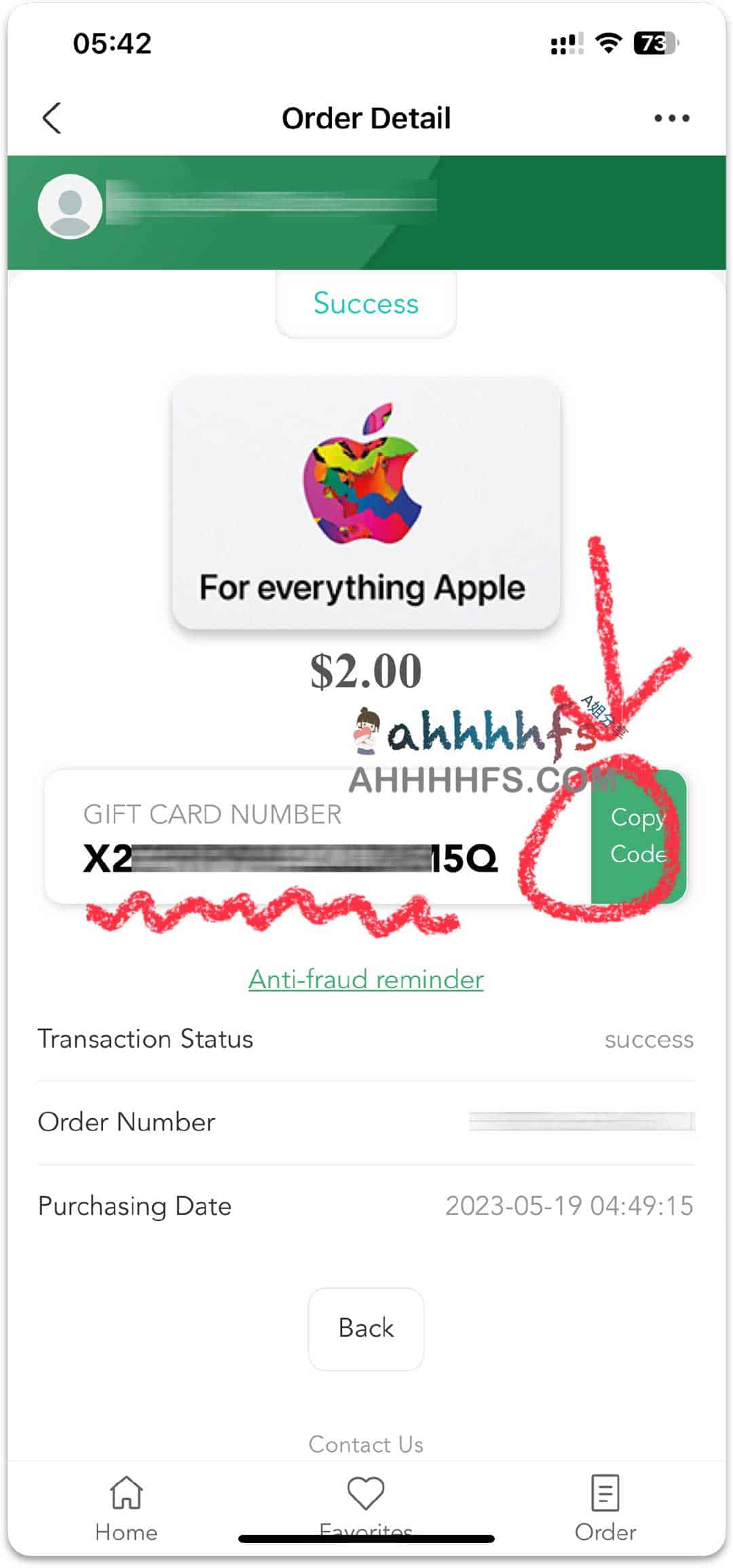733x1568 pixels.
Task: Open the Anti-fraud reminder link
Action: tap(366, 979)
